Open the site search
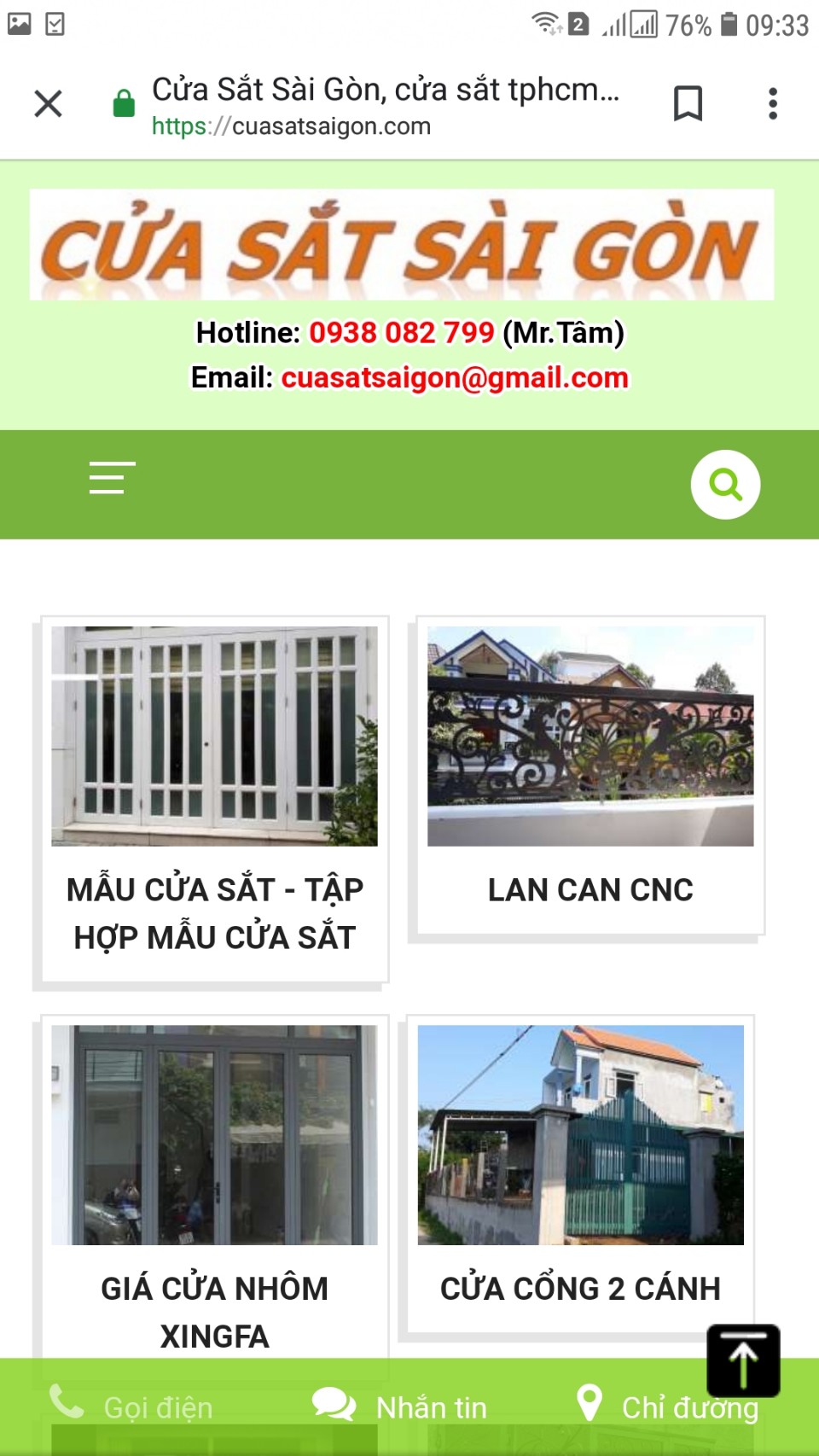819x1456 pixels. [725, 485]
